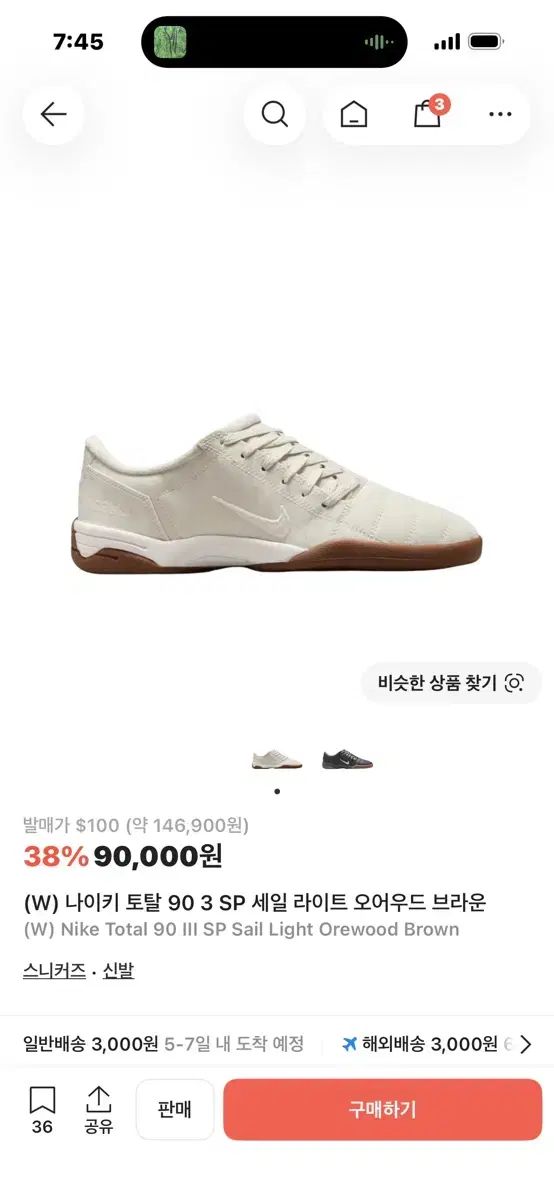Go back with the arrow icon
This screenshot has height=1200, width=554.
(53, 114)
